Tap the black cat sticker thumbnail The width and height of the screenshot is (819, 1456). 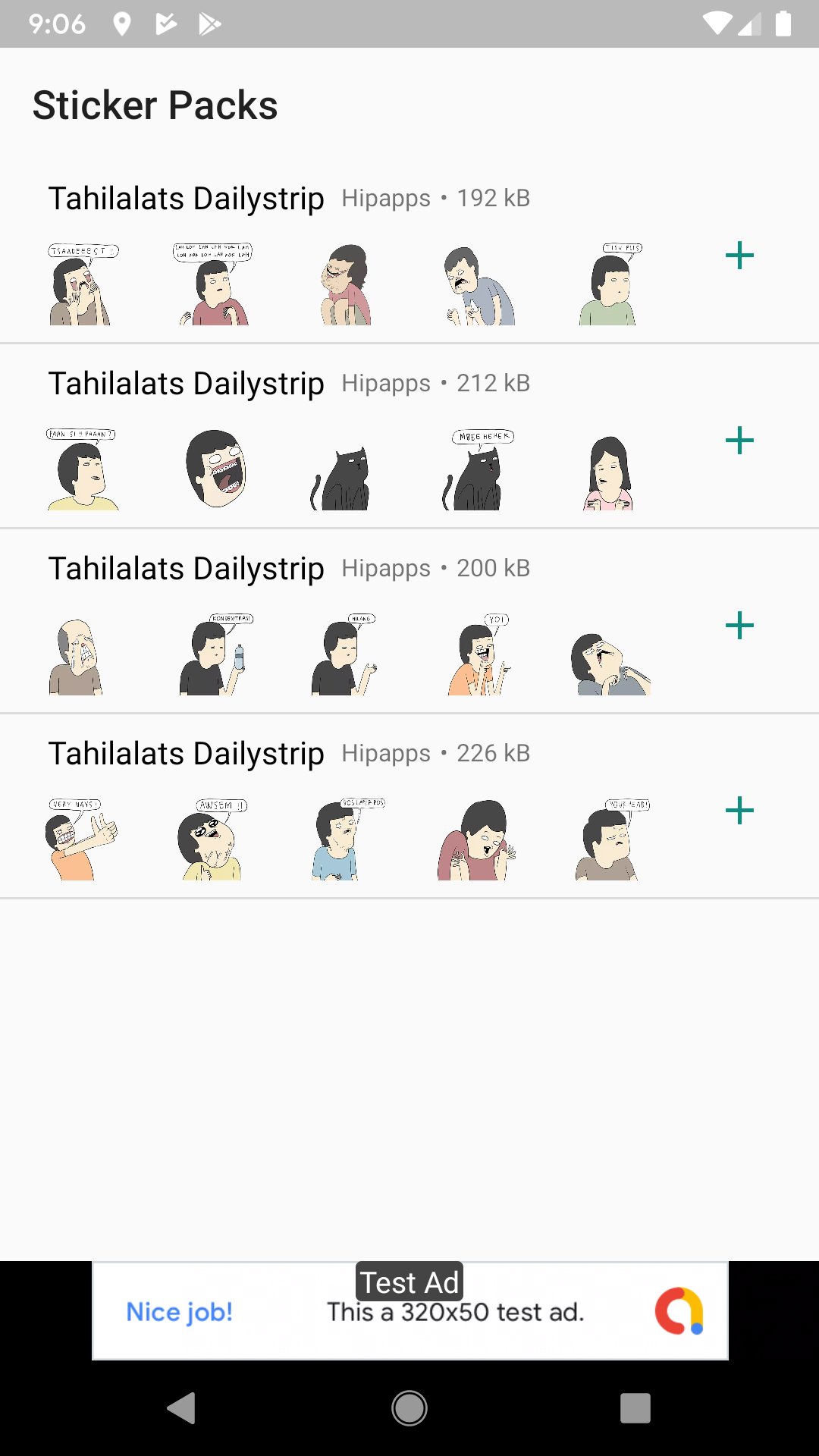tap(341, 470)
